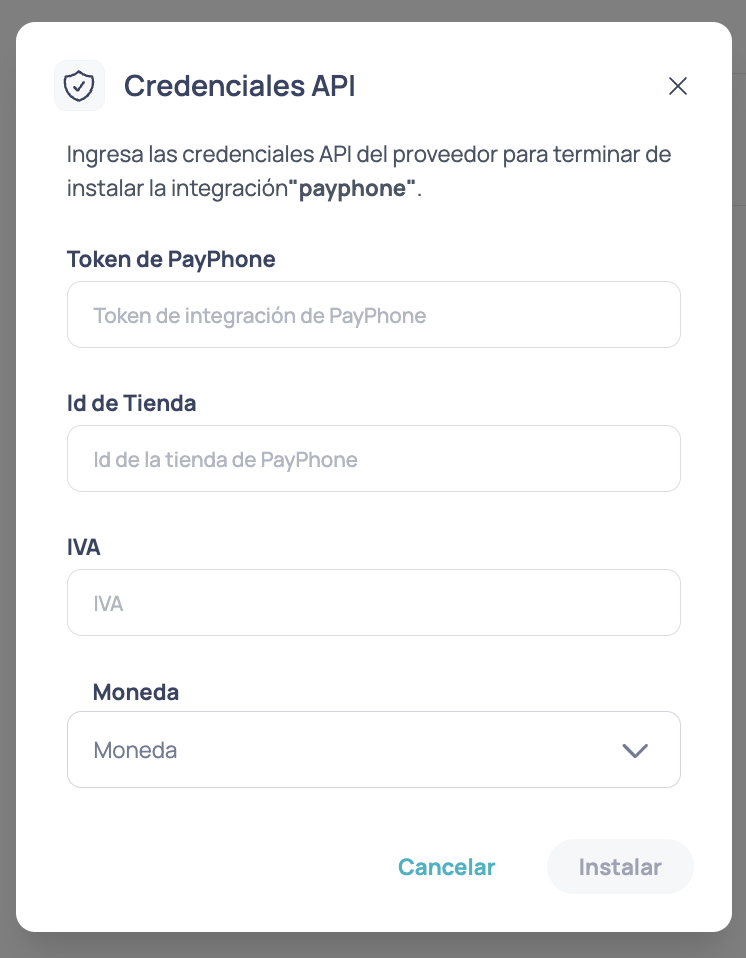Select the Id de Tienda label

coord(131,403)
